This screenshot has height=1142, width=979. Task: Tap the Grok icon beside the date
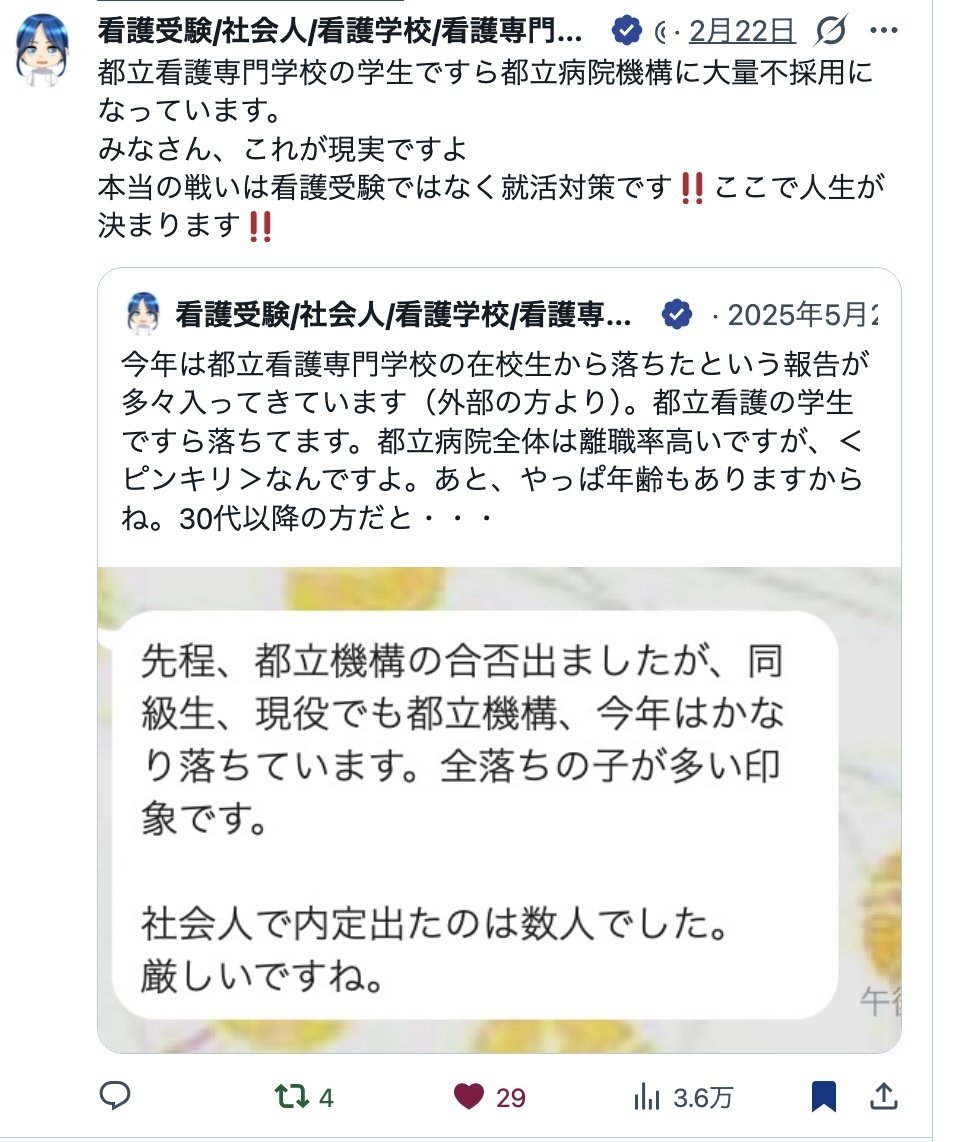click(830, 31)
